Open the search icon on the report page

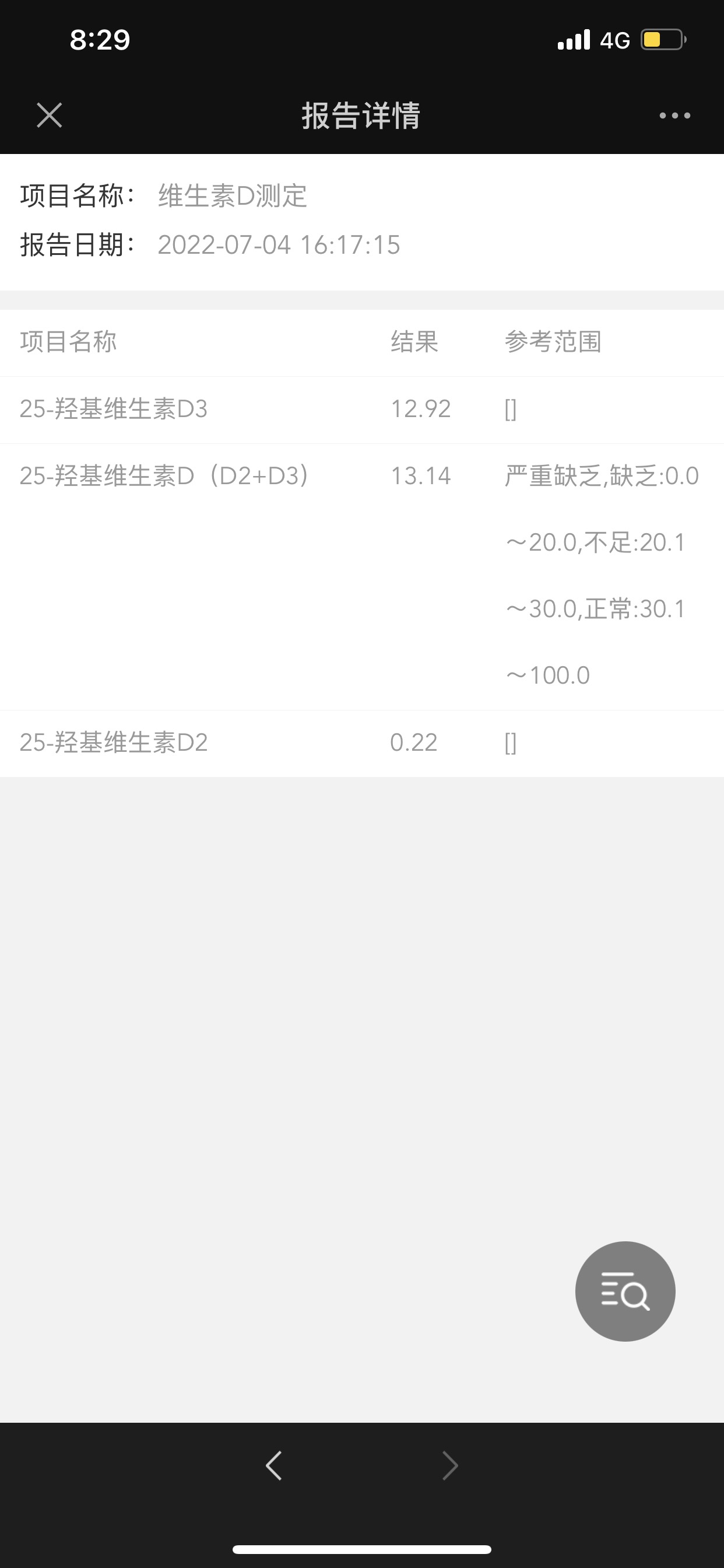[x=624, y=1291]
